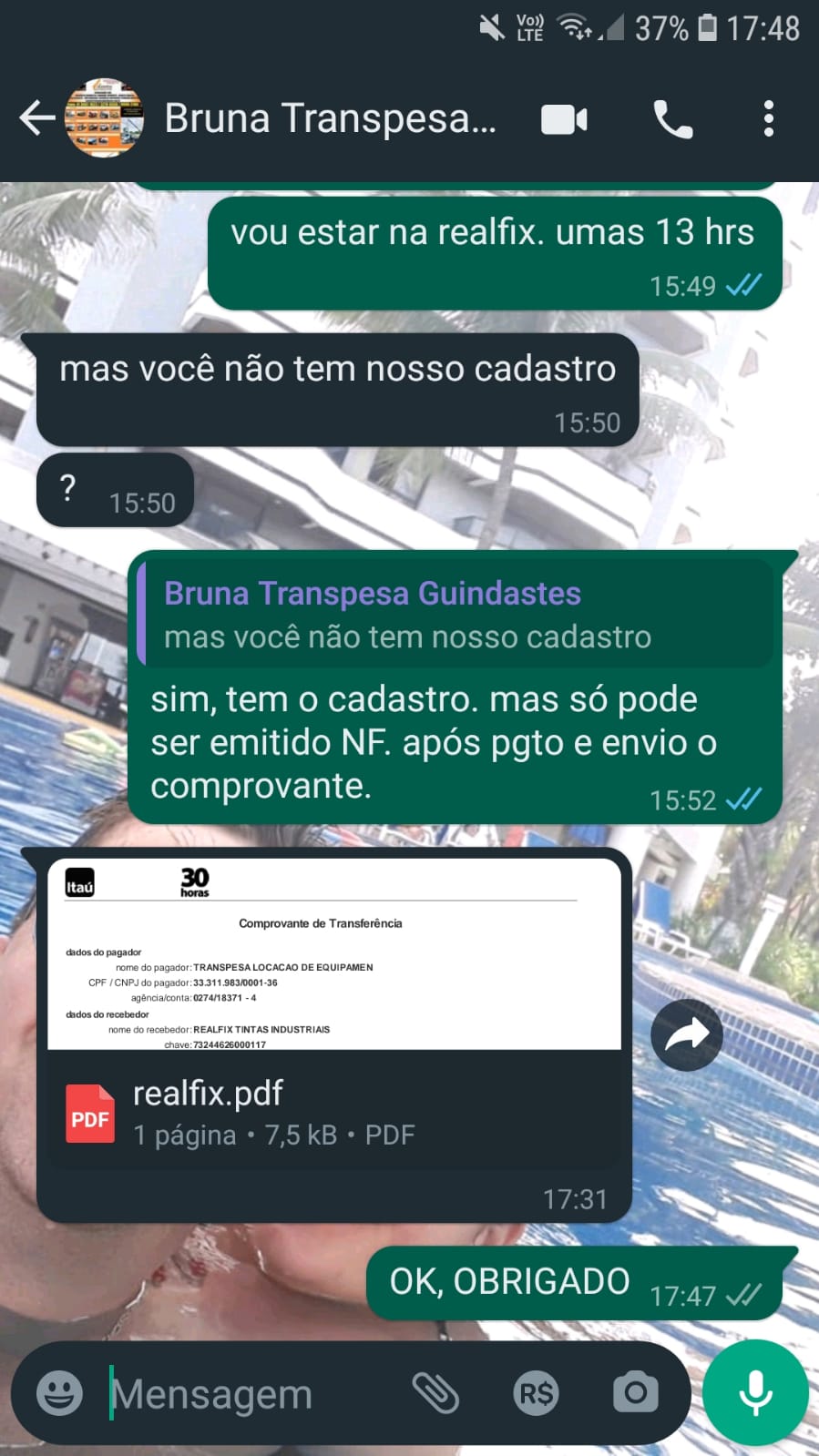The height and width of the screenshot is (1456, 819).
Task: Forward the realfix.pdf message
Action: 687,1035
